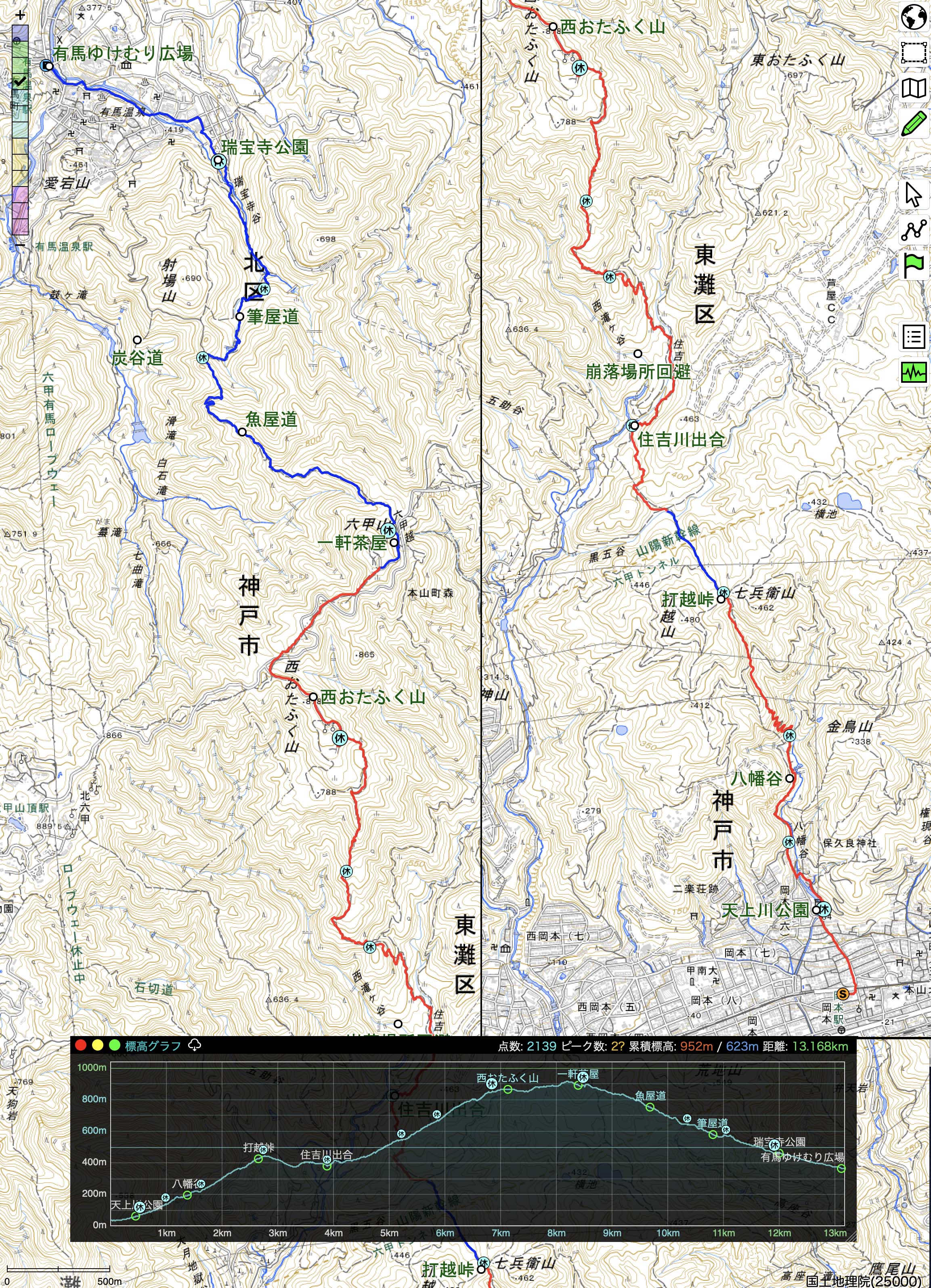The height and width of the screenshot is (1288, 931).
Task: Tap the green flag marker tool
Action: tap(913, 265)
